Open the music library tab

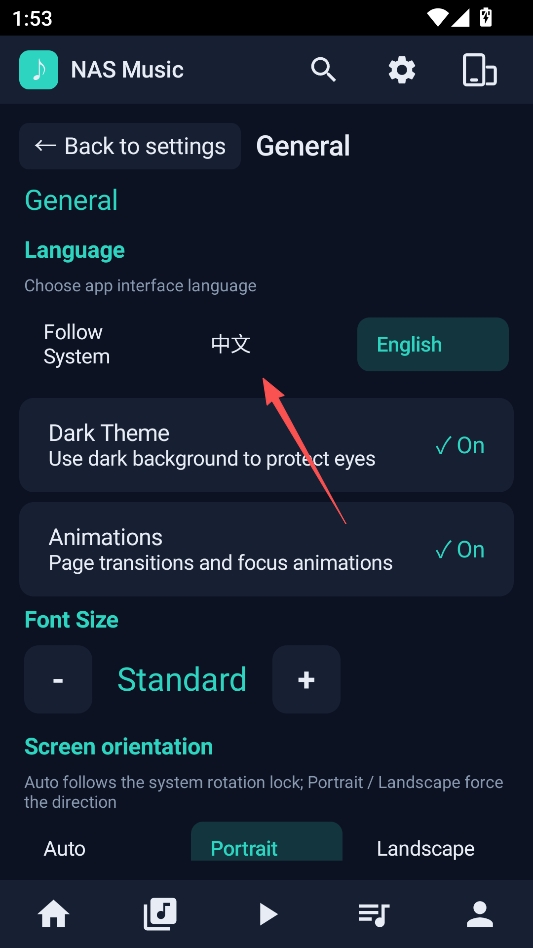pos(160,914)
